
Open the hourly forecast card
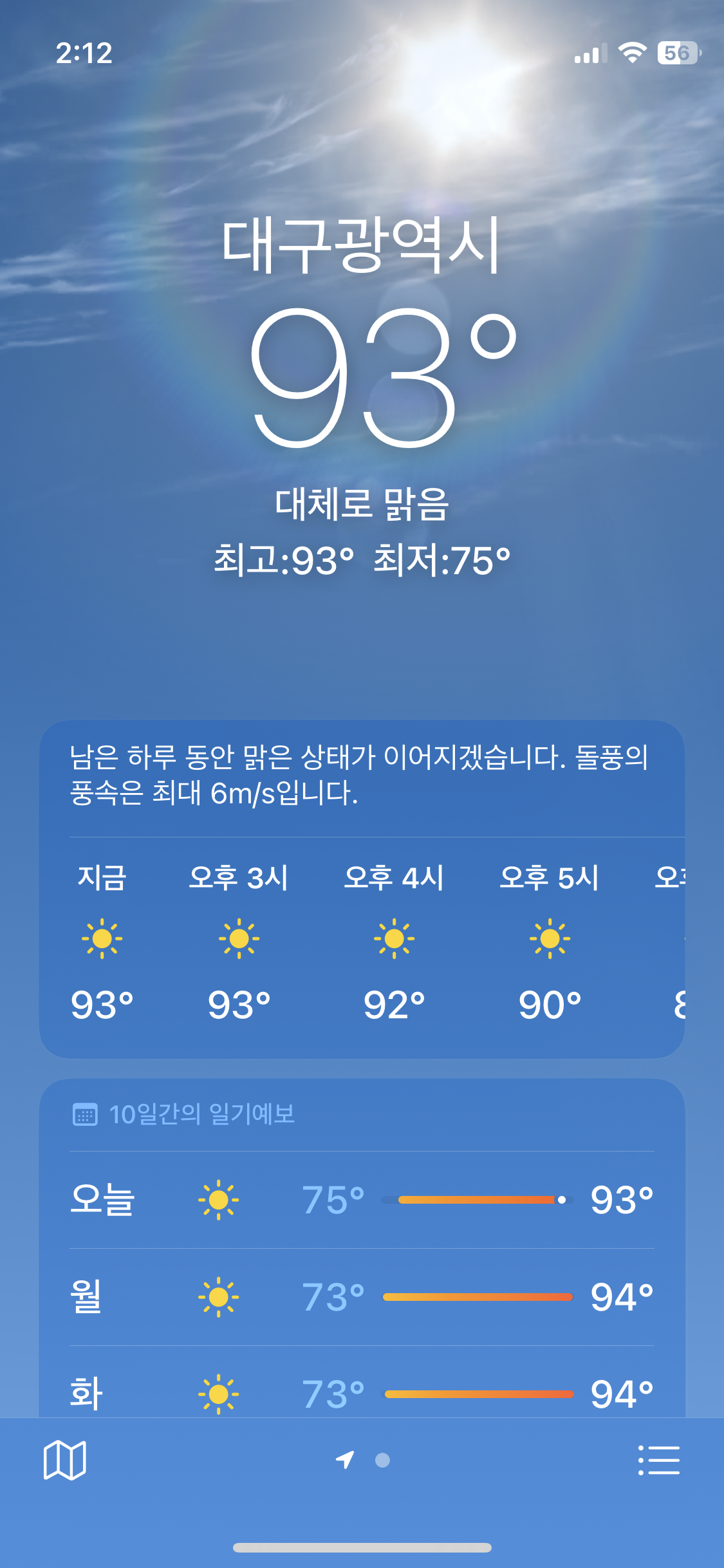click(x=362, y=889)
